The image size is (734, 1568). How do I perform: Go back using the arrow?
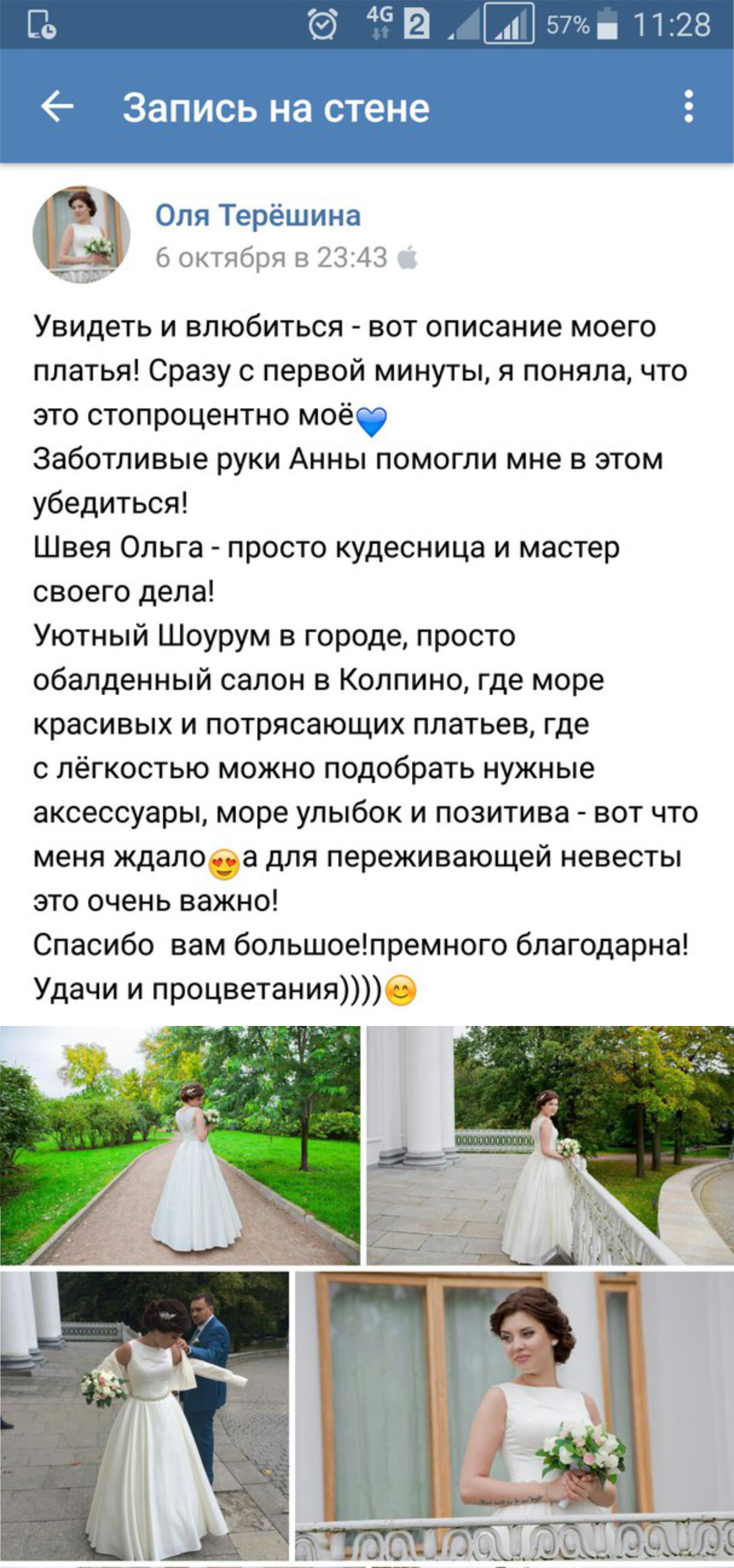[57, 107]
